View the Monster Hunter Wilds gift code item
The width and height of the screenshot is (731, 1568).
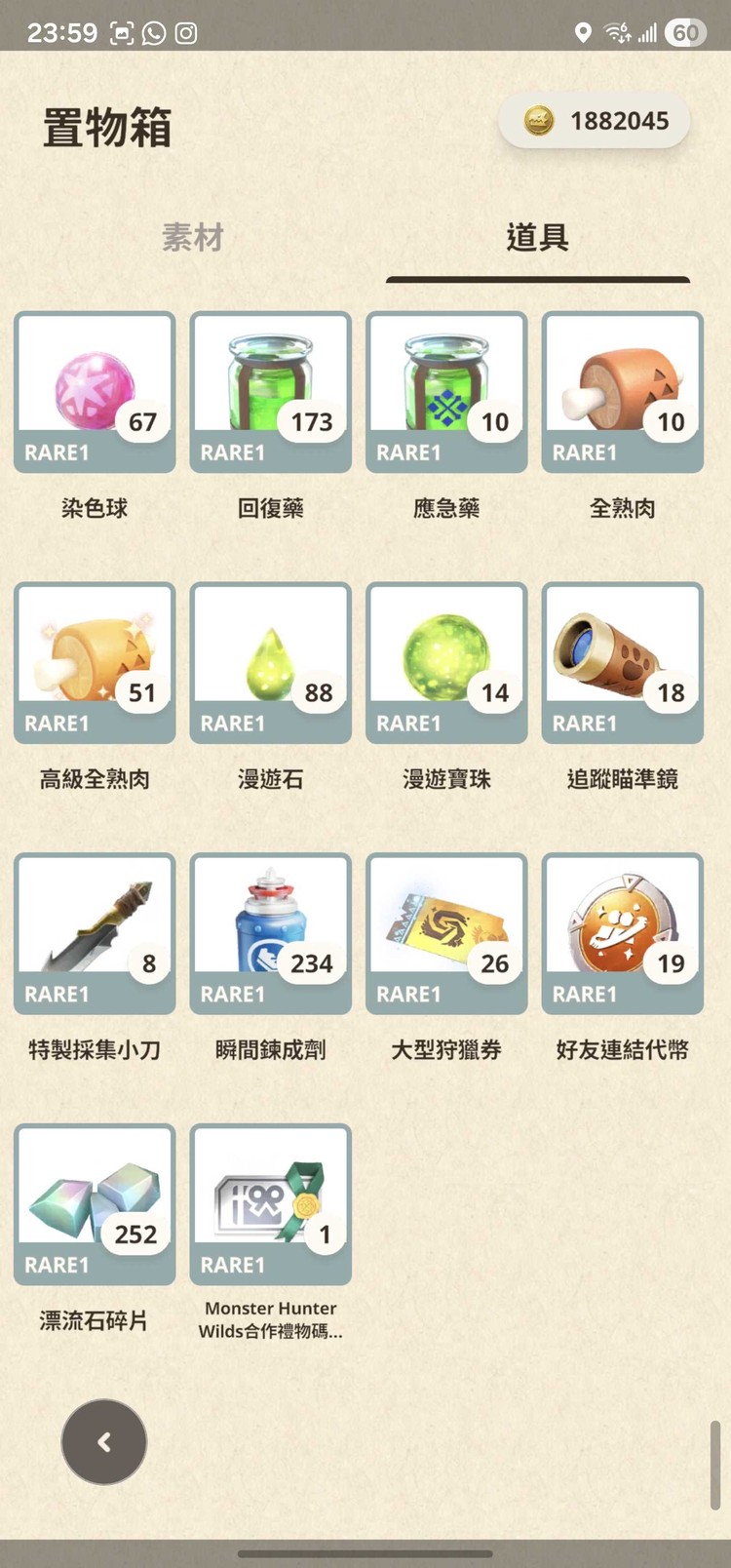point(270,1202)
